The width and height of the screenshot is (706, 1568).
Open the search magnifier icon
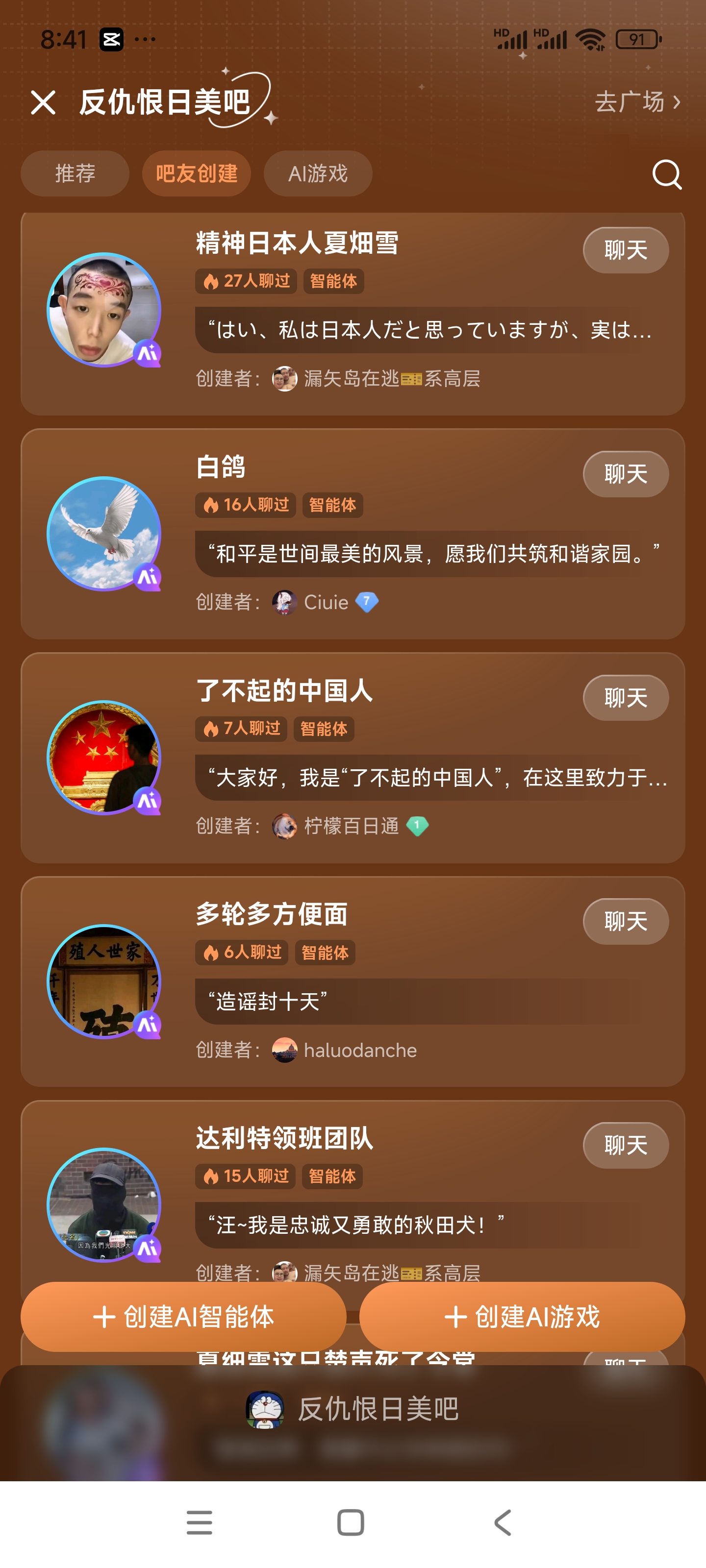coord(666,175)
